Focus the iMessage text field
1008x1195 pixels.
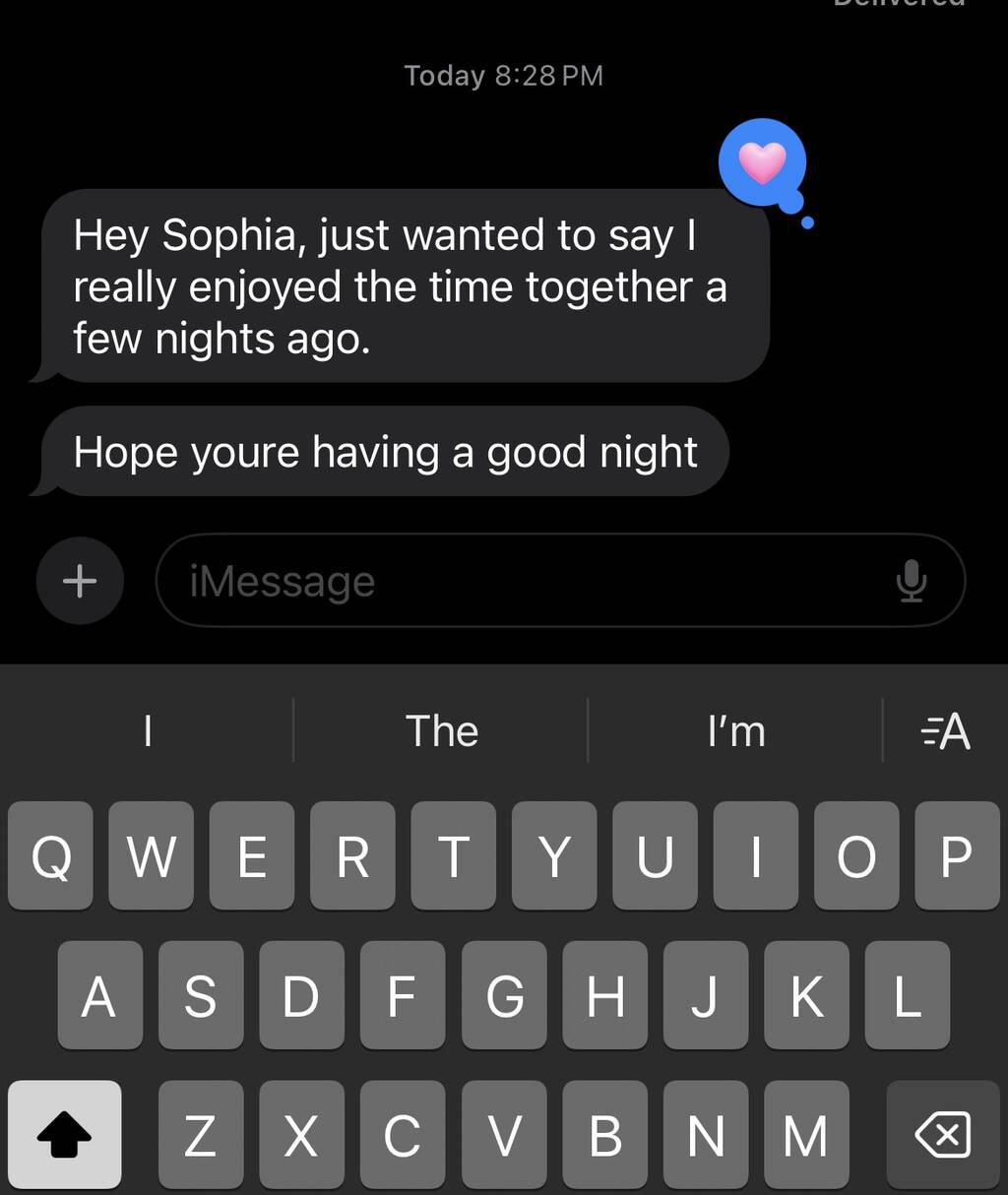pos(522,581)
